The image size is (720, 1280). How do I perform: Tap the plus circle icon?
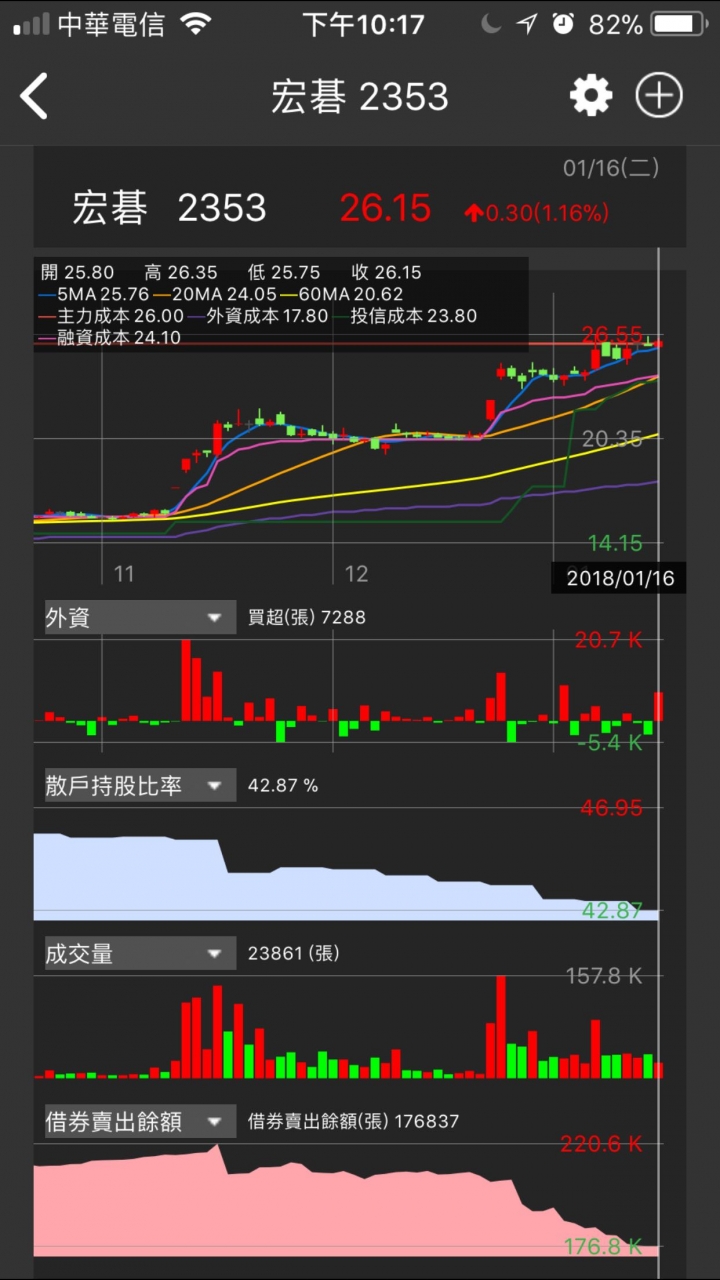(x=659, y=96)
